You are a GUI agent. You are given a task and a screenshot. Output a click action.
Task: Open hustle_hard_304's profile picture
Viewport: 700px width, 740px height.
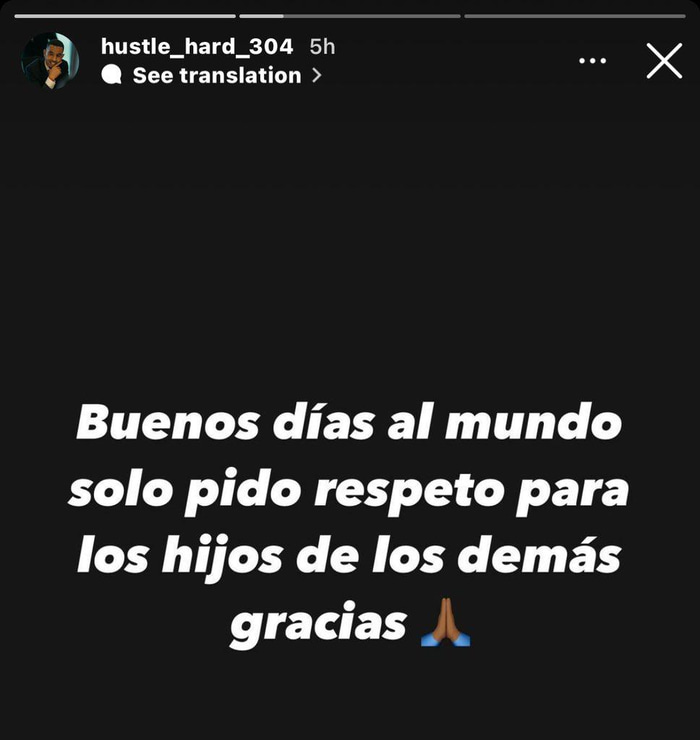click(50, 61)
